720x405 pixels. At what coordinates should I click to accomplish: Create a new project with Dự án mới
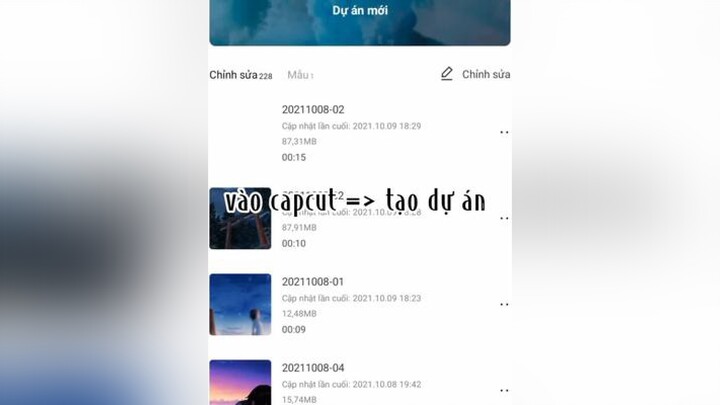(360, 12)
